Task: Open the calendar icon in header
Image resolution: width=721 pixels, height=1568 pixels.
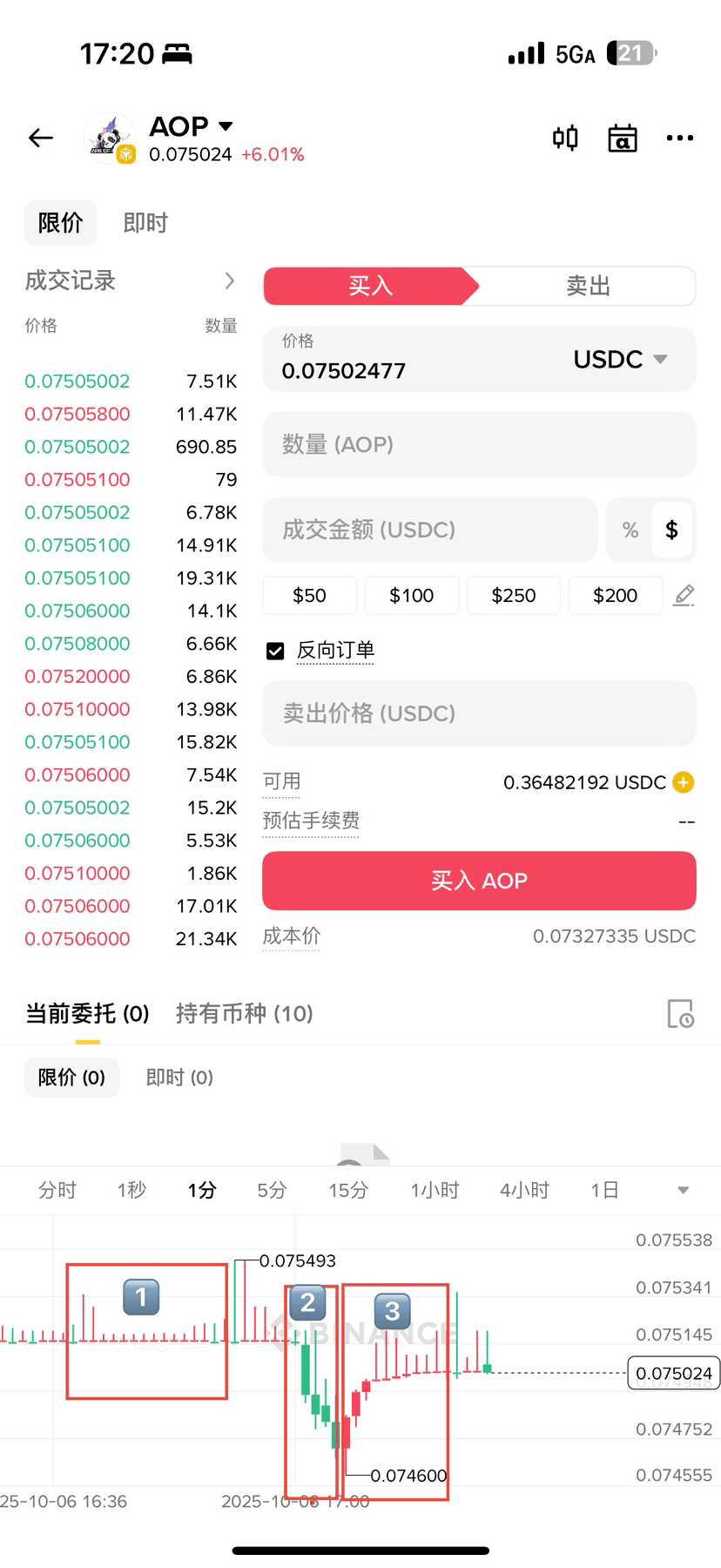Action: click(x=622, y=138)
